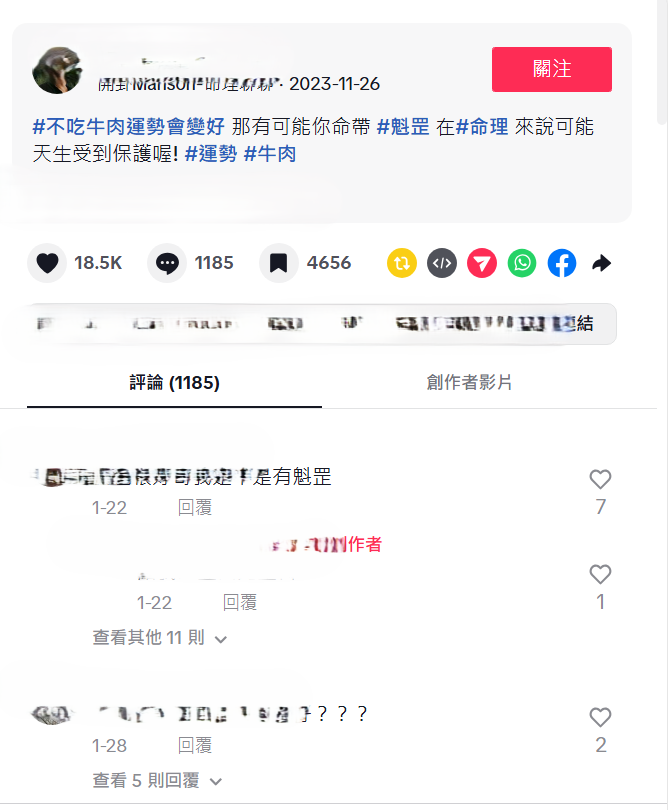Tap the 關注 follow button
This screenshot has width=668, height=810.
click(551, 69)
